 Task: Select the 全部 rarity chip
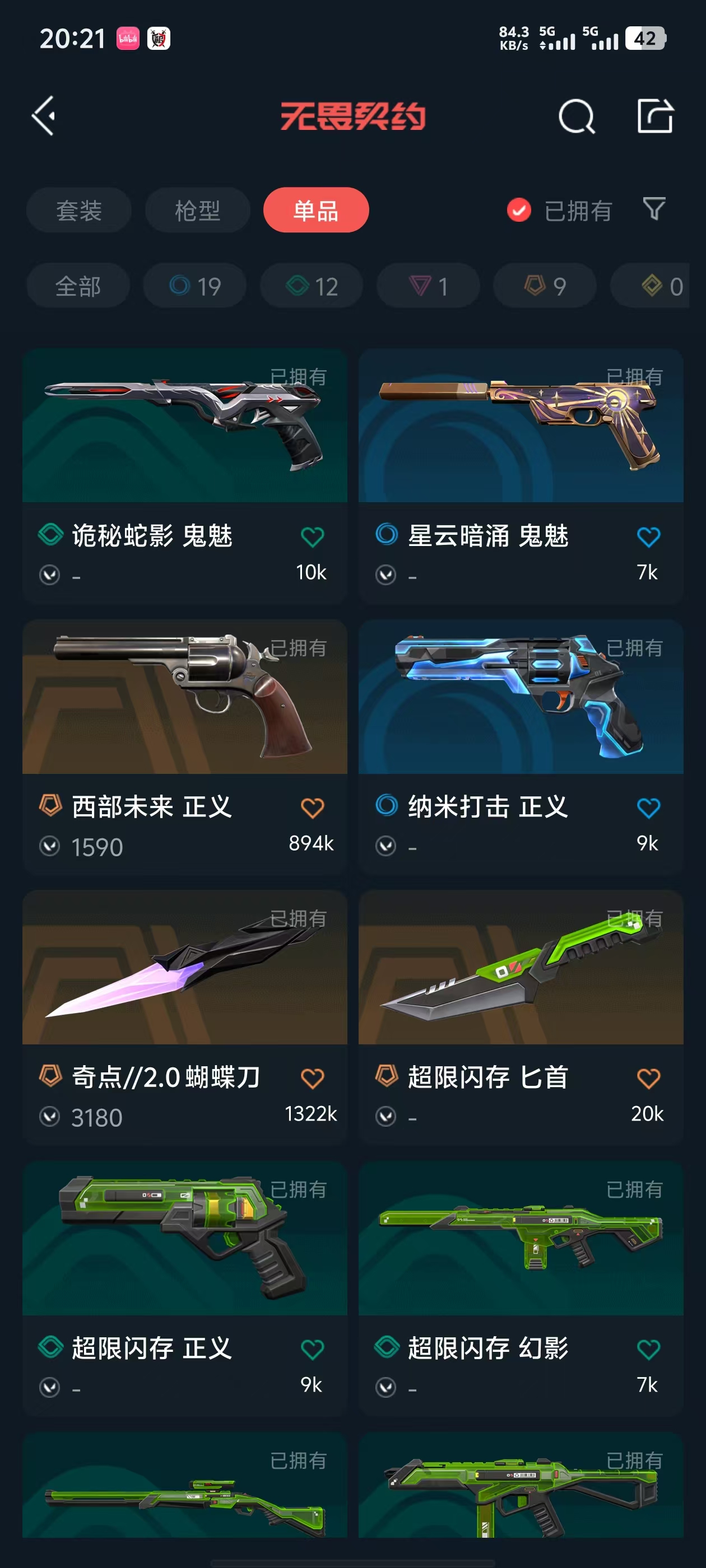78,286
